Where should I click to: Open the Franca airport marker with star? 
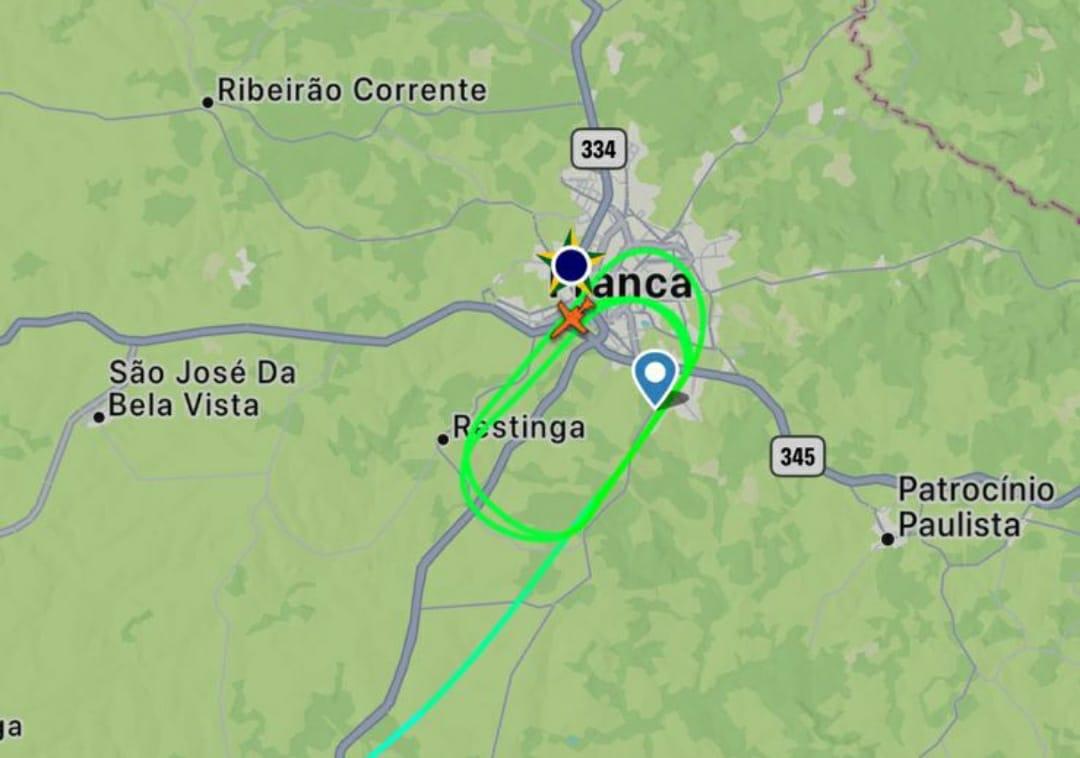tap(570, 265)
